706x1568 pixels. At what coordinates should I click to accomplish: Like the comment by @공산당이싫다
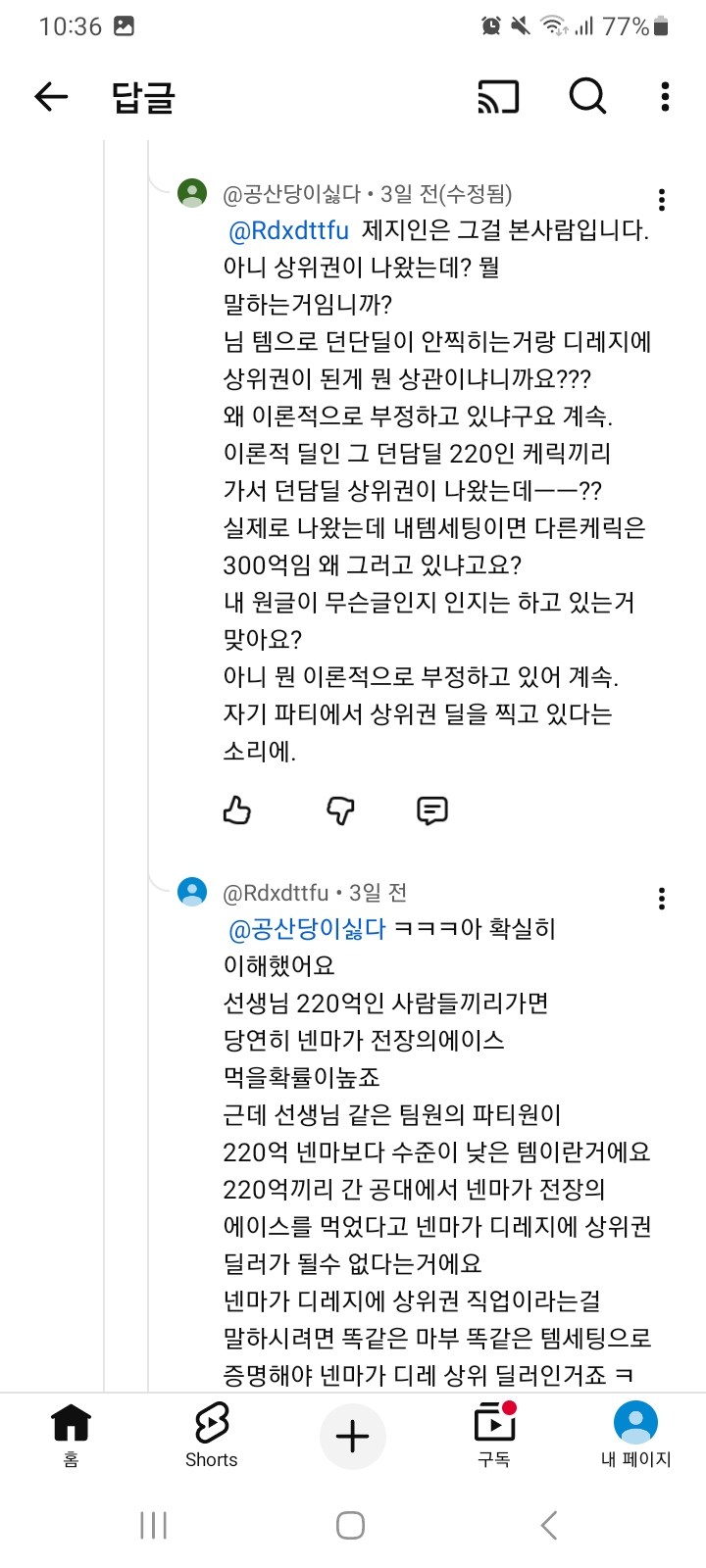point(237,810)
